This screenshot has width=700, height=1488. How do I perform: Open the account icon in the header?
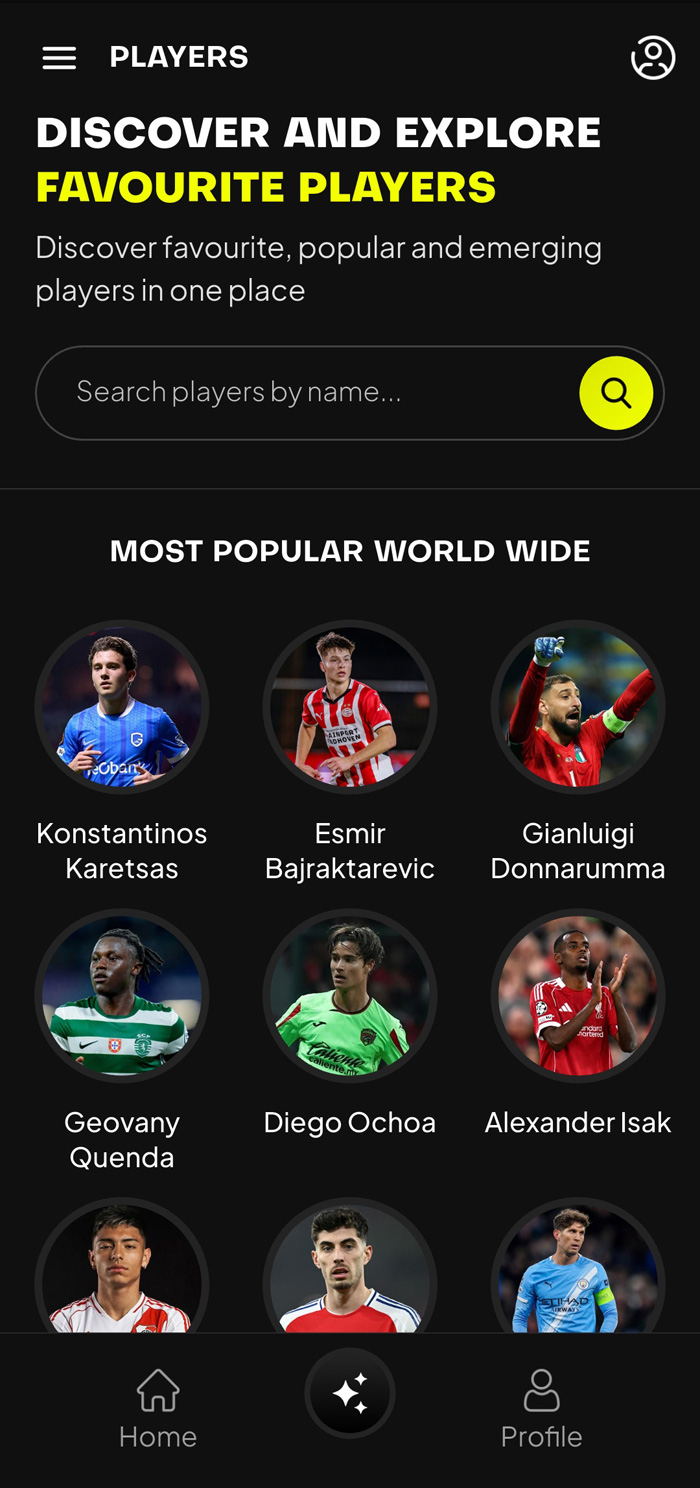coord(653,58)
